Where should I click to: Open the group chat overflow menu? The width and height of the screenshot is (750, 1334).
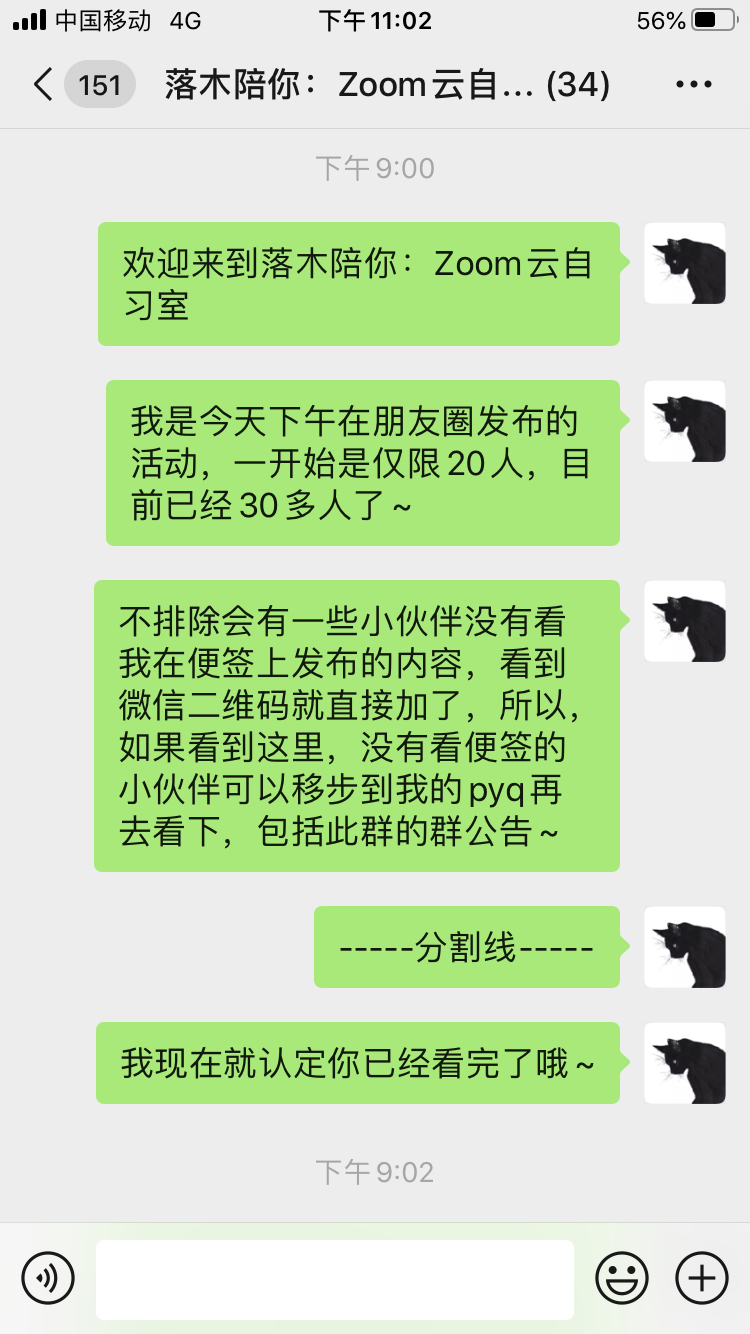(x=693, y=85)
